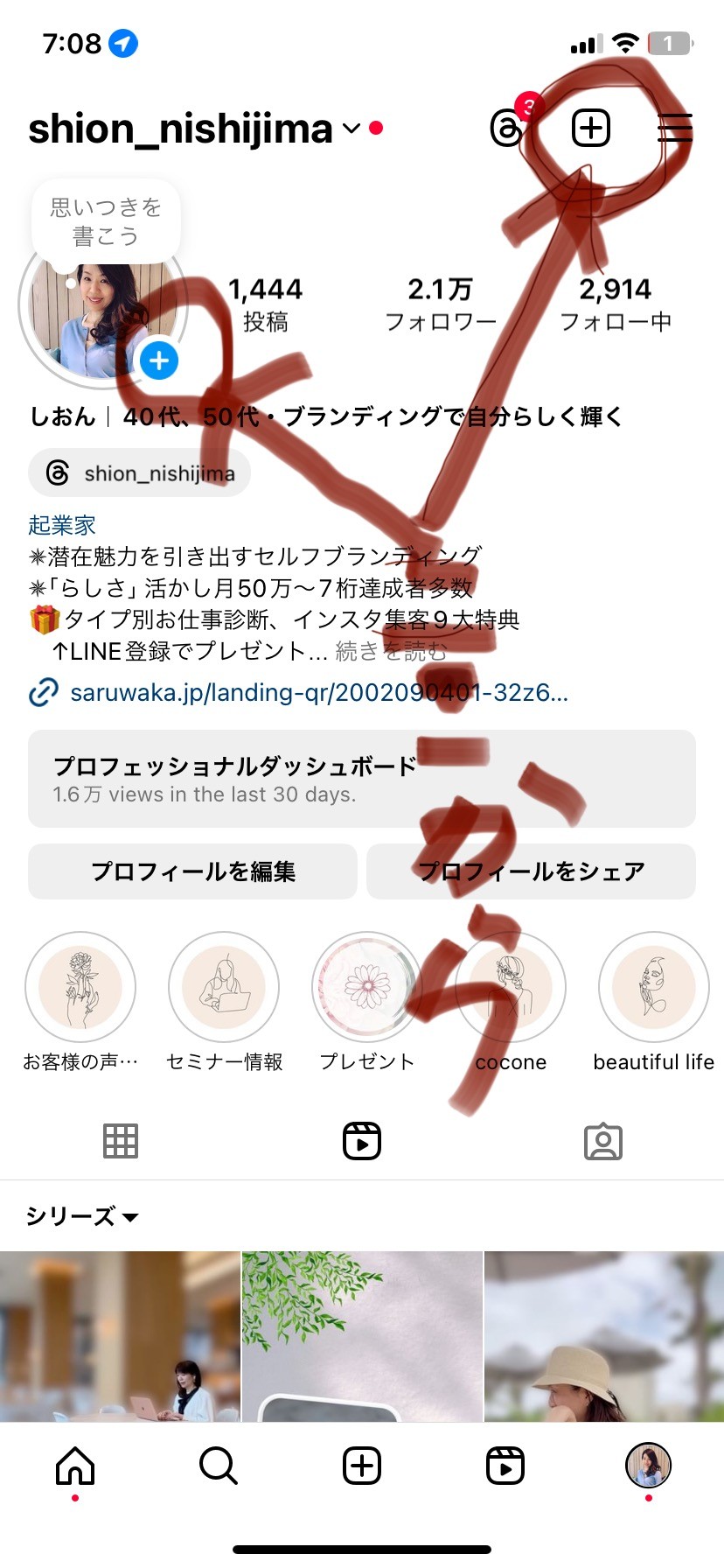View the 2.1万 フォロワー list
This screenshot has height=1568, width=724.
441,304
